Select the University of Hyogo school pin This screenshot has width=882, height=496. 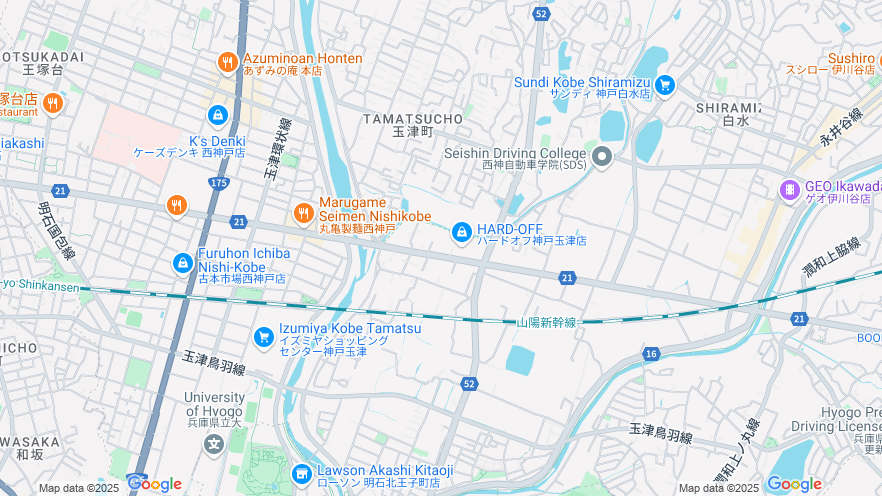click(x=213, y=443)
